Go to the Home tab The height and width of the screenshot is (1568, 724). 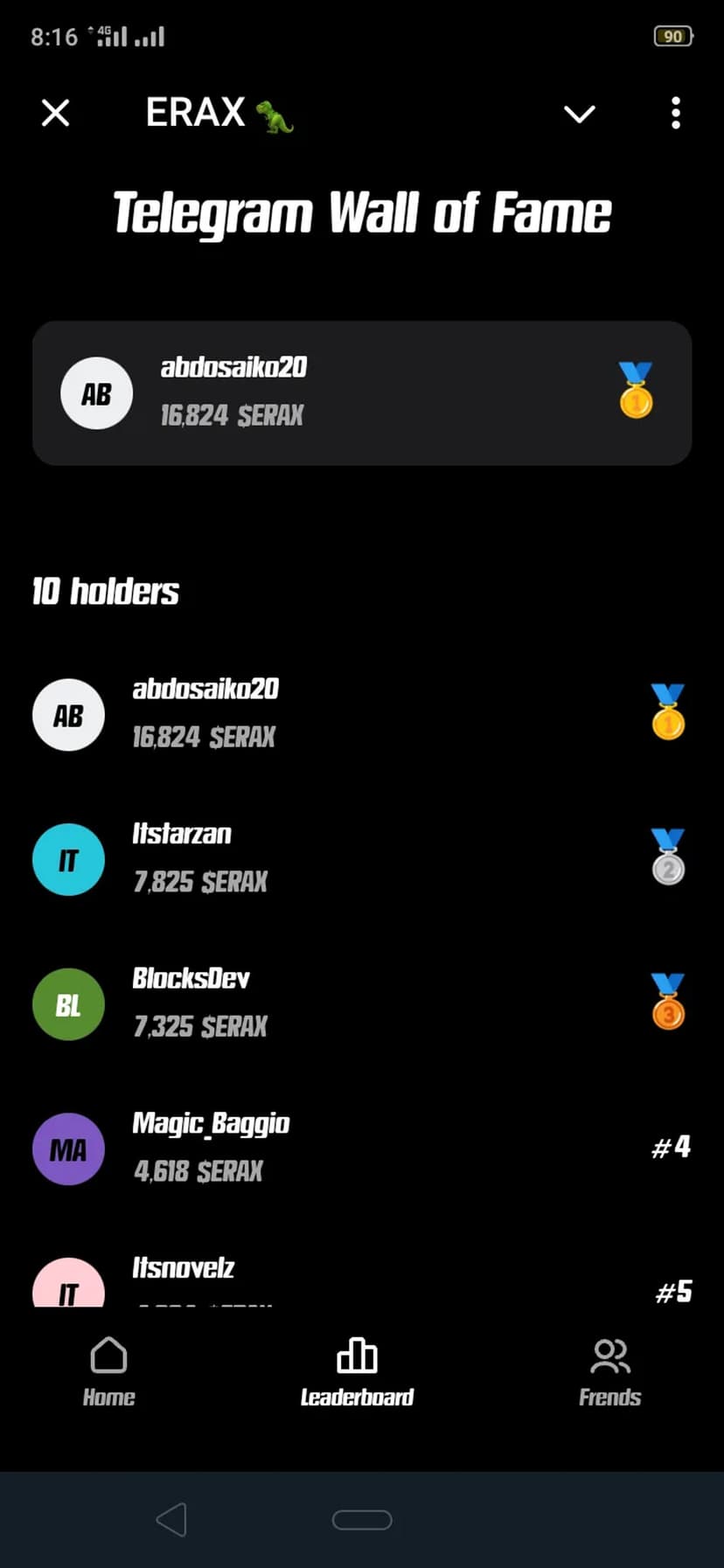coord(108,1370)
